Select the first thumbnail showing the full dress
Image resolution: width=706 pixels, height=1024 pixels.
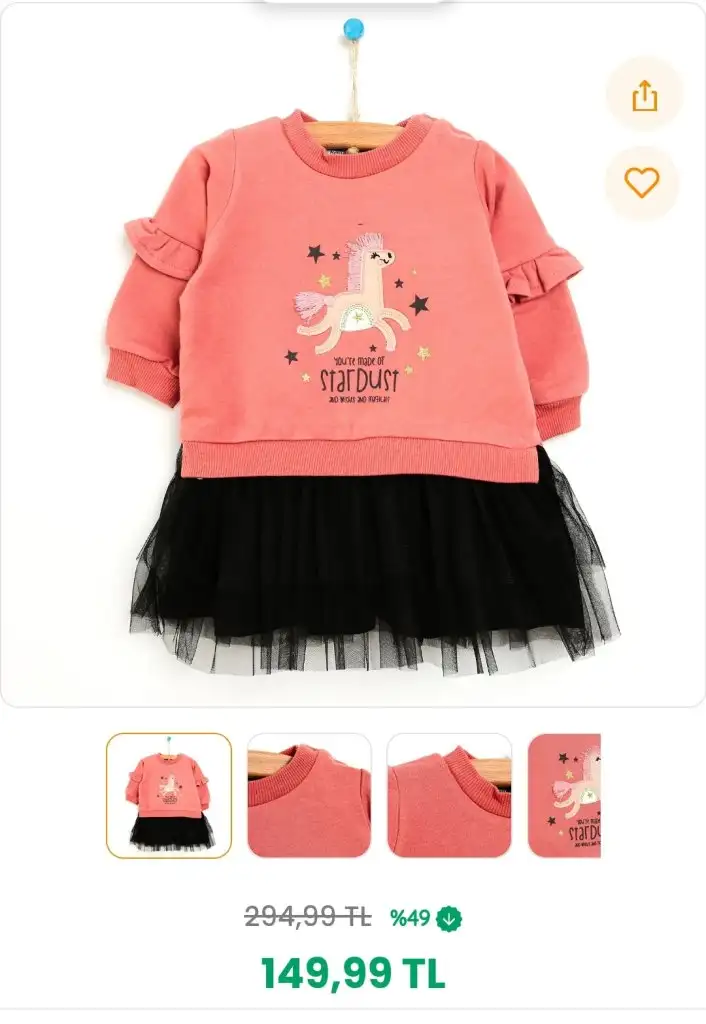[x=169, y=796]
